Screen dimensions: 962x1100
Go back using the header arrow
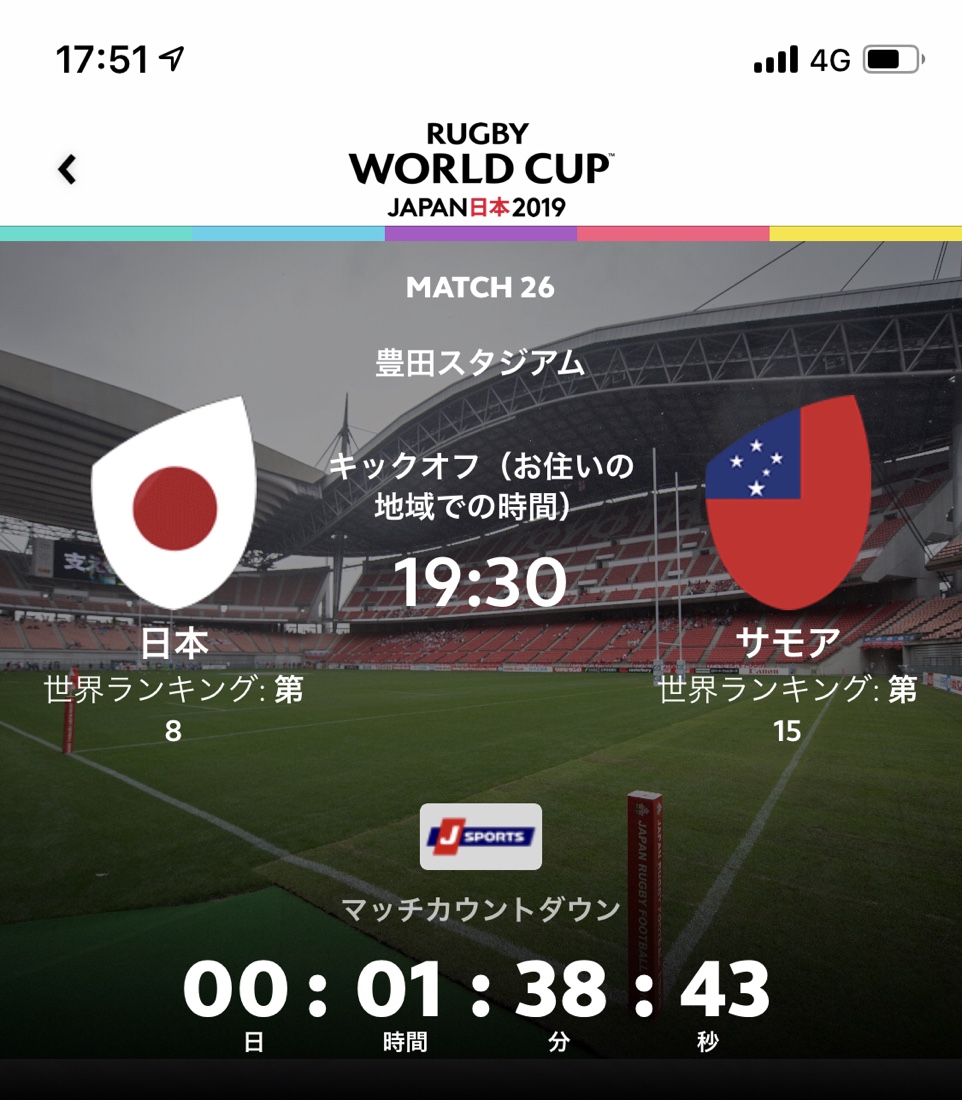[67, 170]
